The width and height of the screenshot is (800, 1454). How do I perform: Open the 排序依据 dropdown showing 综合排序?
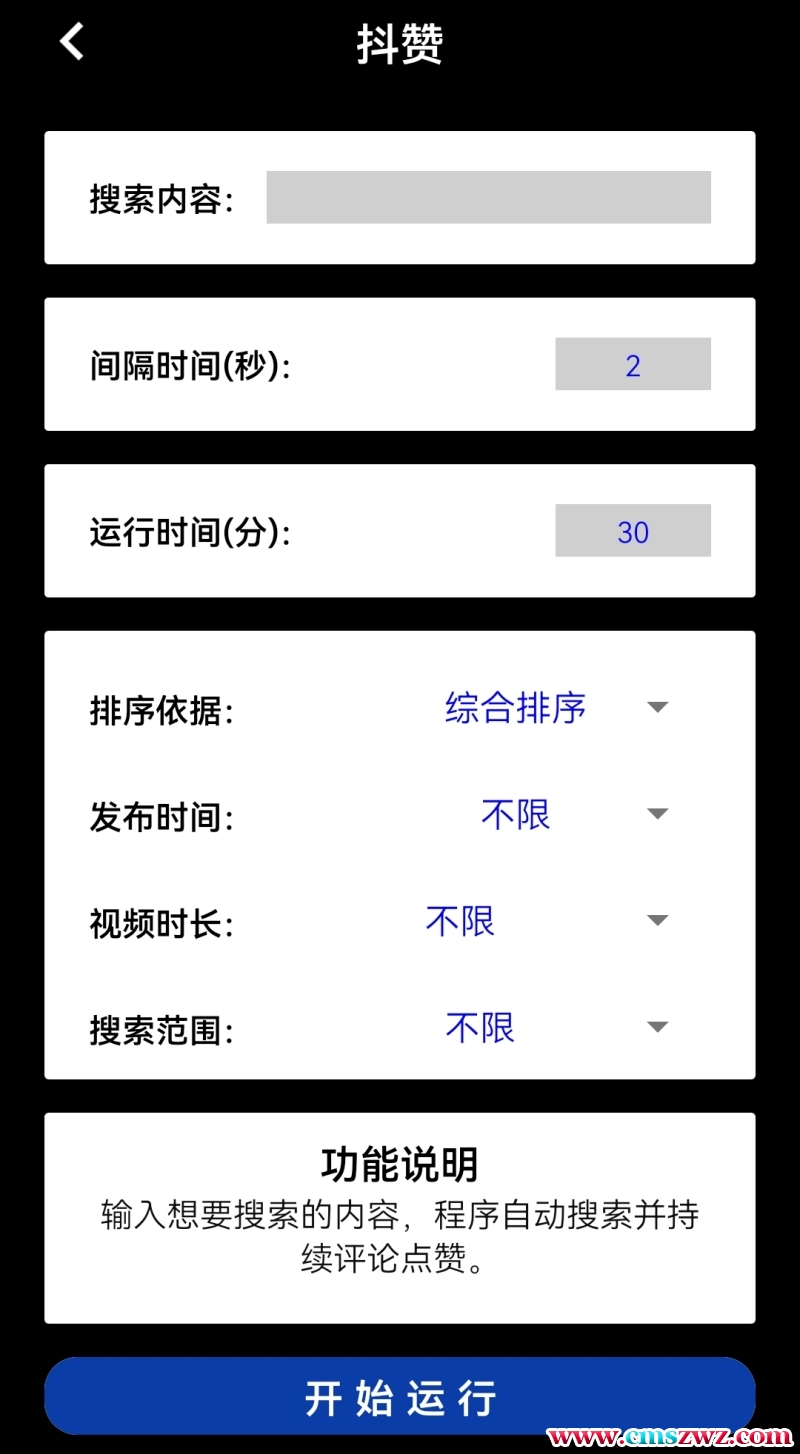click(x=556, y=708)
